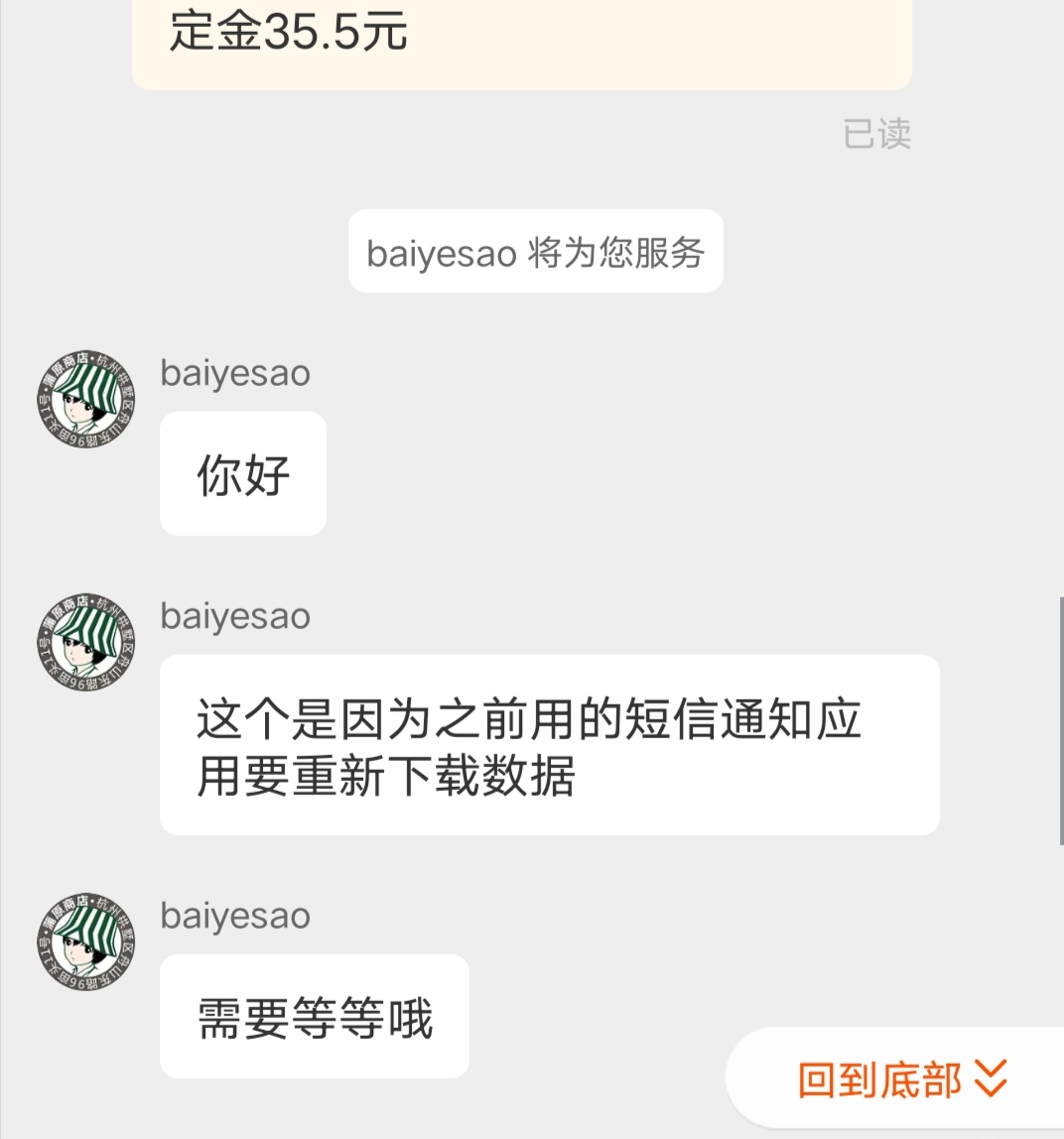
Task: Tap baiyesao's avatar next to 需要等等哦
Action: tap(86, 943)
